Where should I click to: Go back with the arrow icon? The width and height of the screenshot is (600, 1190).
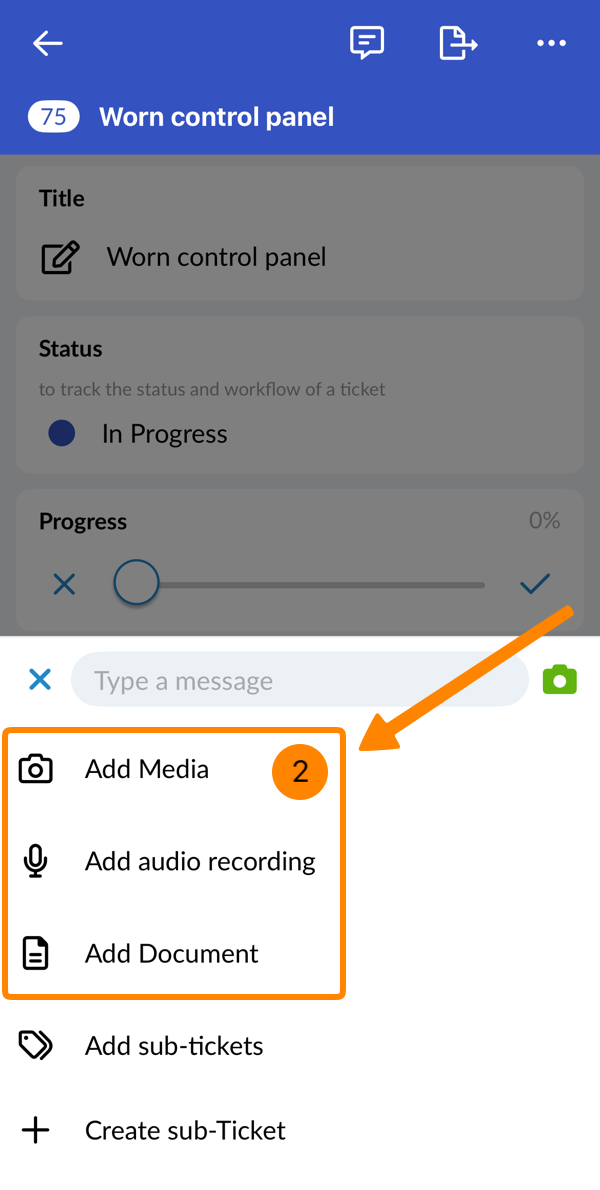(48, 43)
